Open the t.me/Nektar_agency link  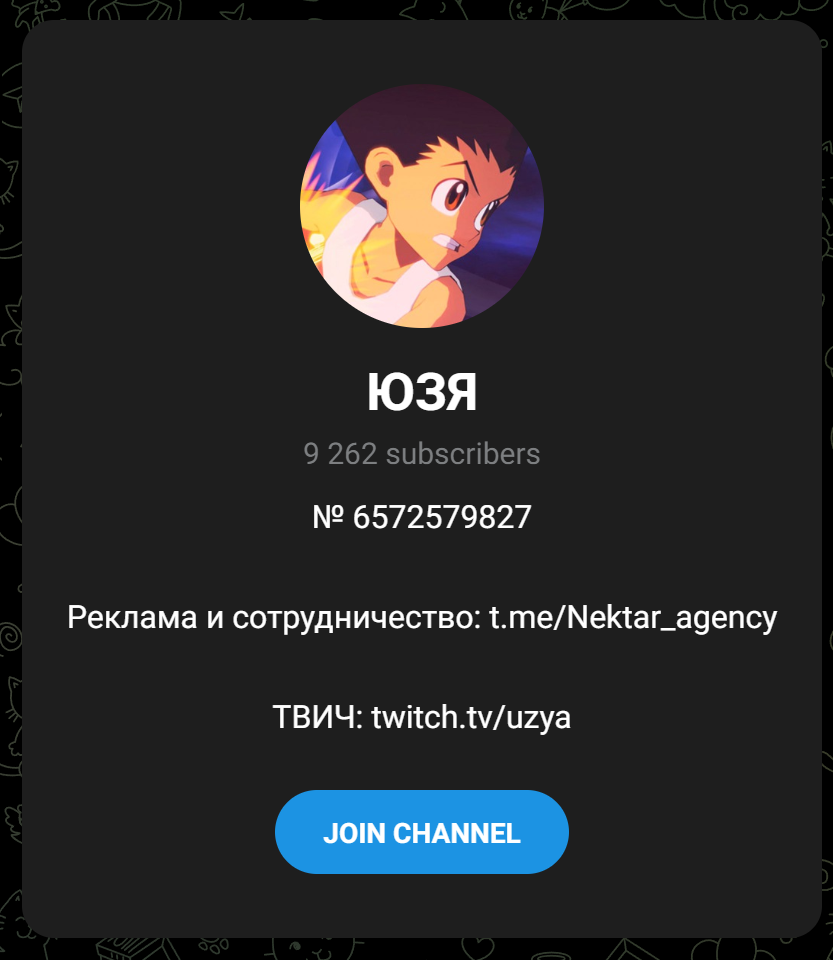(633, 618)
